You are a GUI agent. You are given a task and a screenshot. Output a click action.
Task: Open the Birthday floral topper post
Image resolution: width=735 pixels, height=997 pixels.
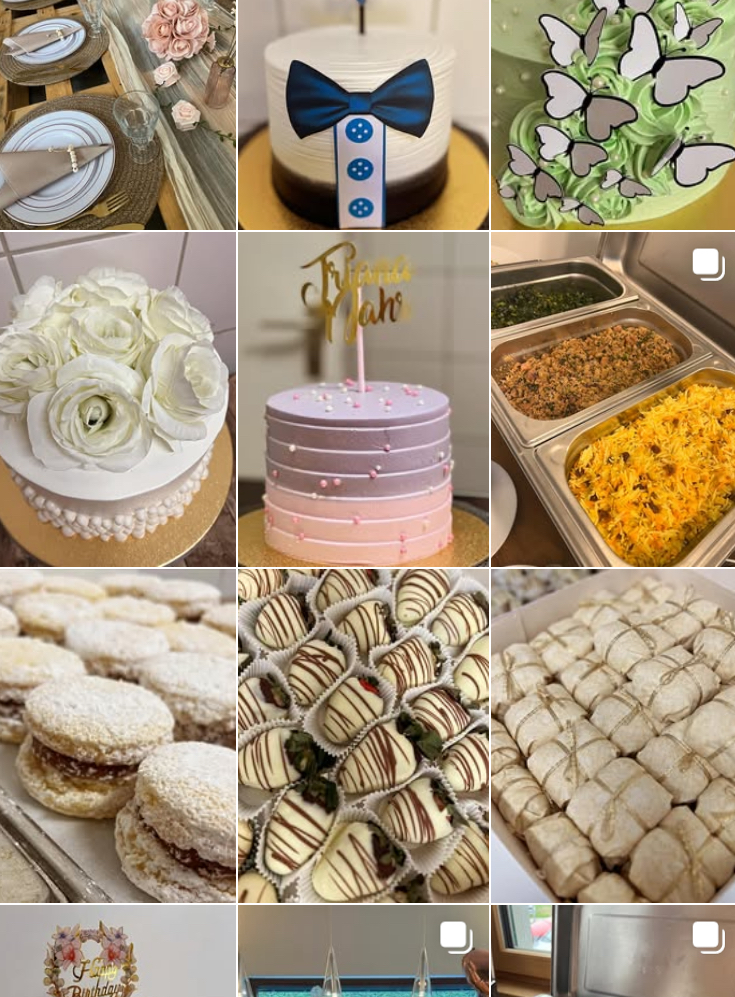pos(117,952)
